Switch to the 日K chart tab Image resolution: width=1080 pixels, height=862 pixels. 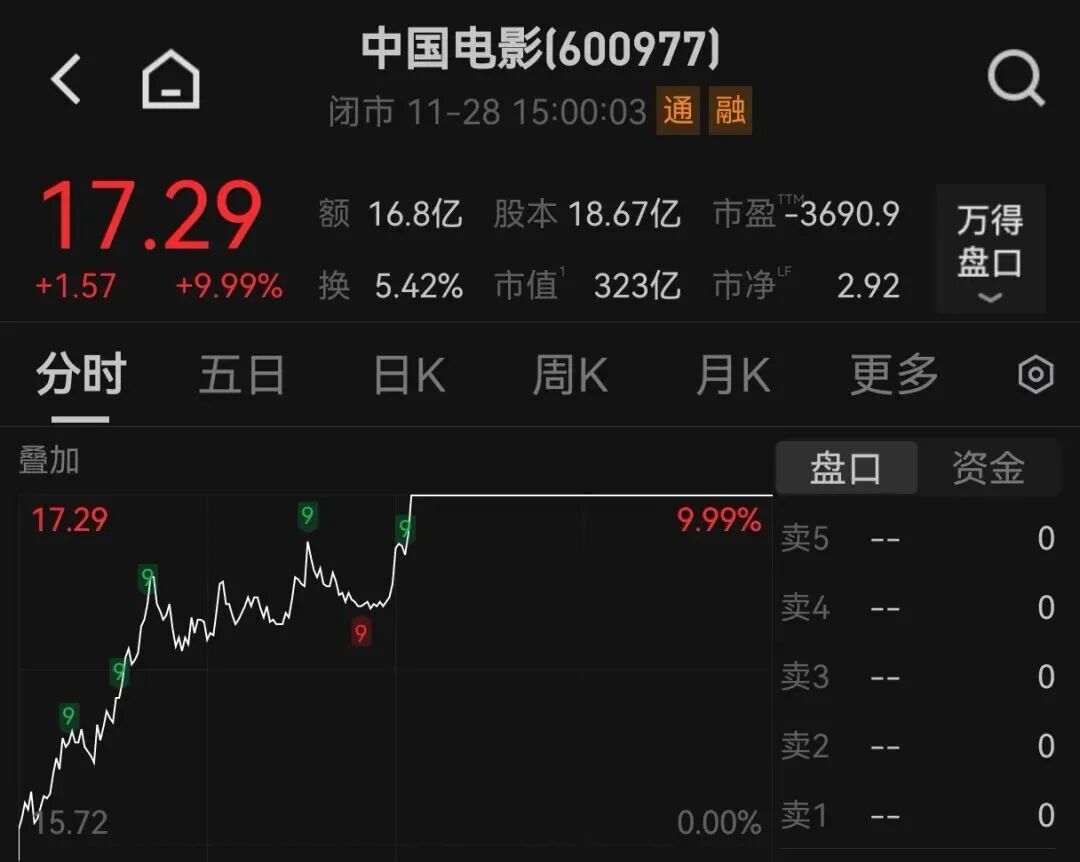tap(408, 376)
